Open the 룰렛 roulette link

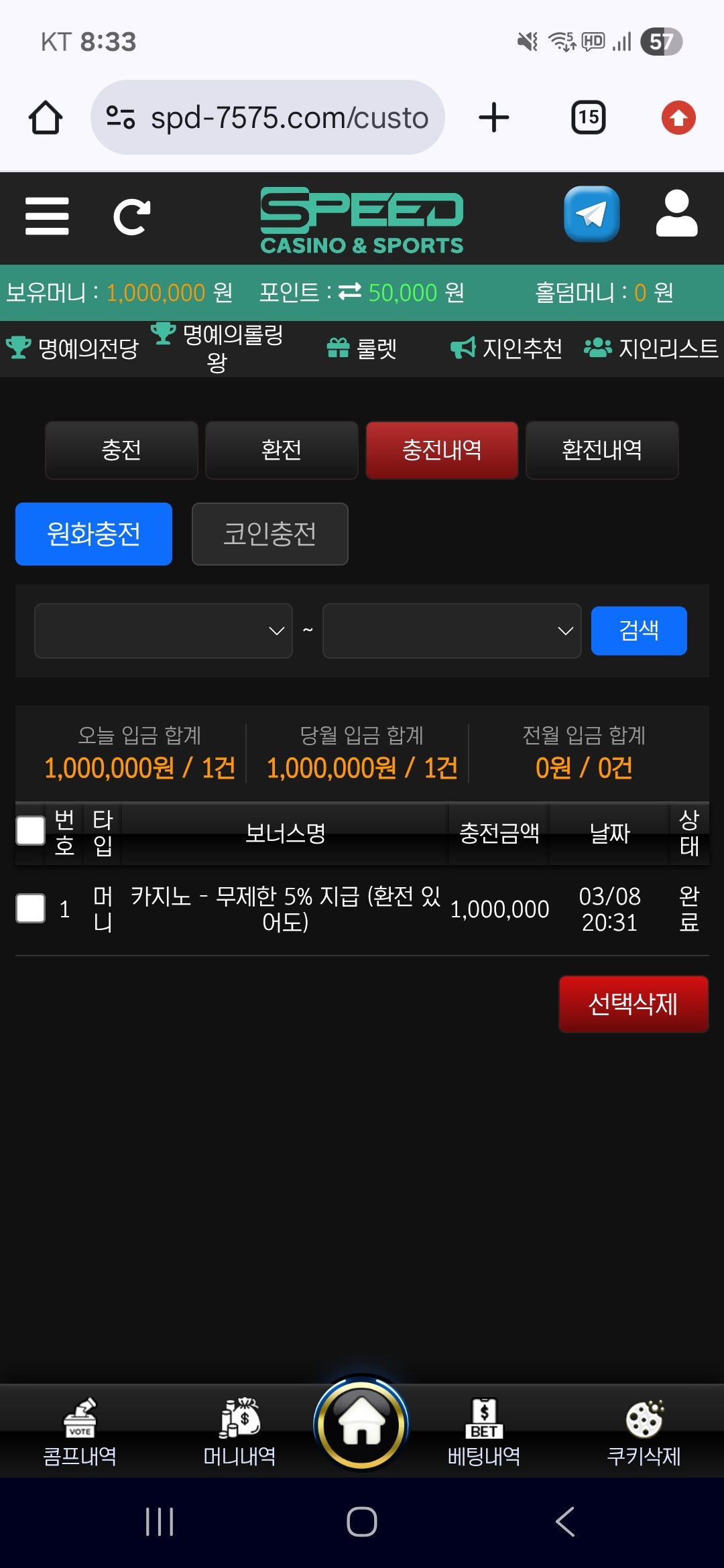coord(362,348)
